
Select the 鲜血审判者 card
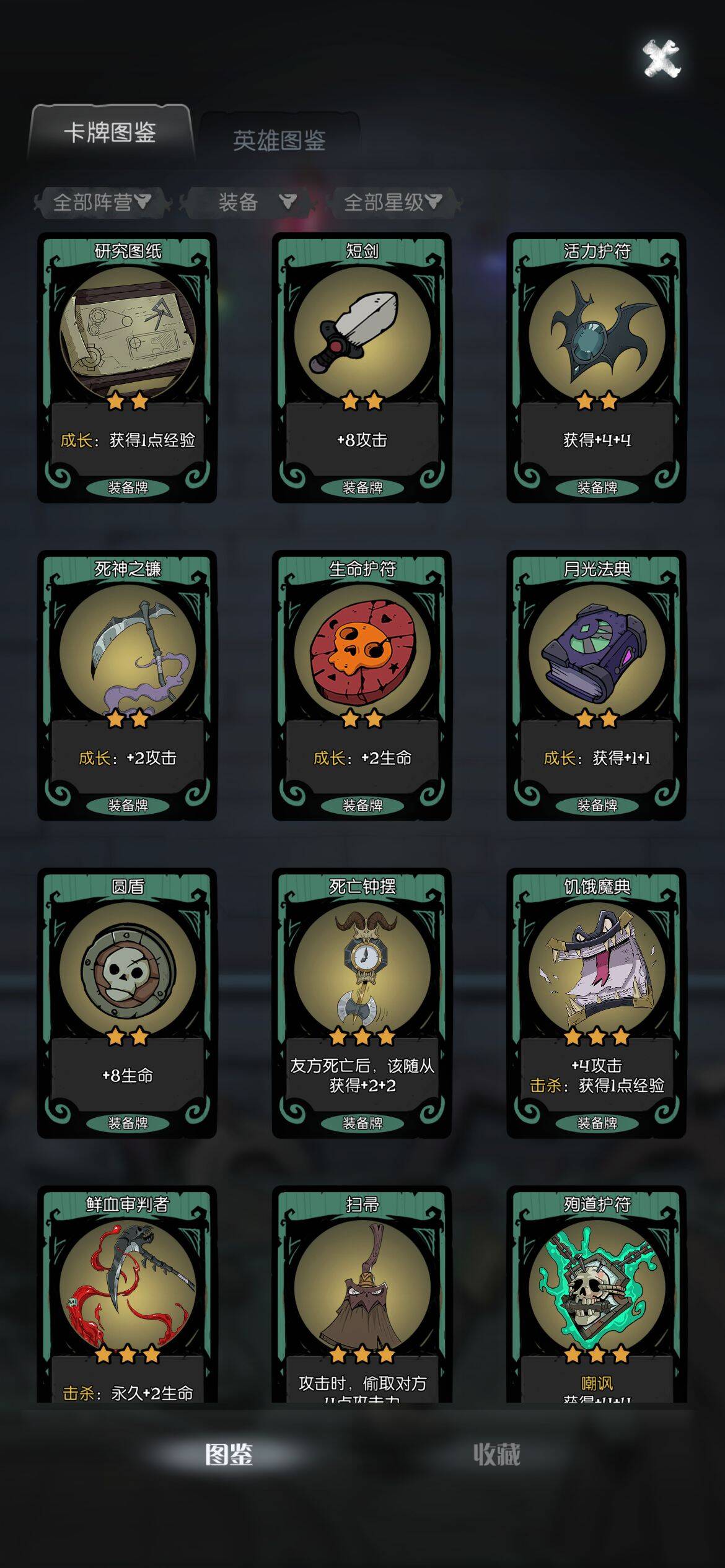tap(127, 1294)
